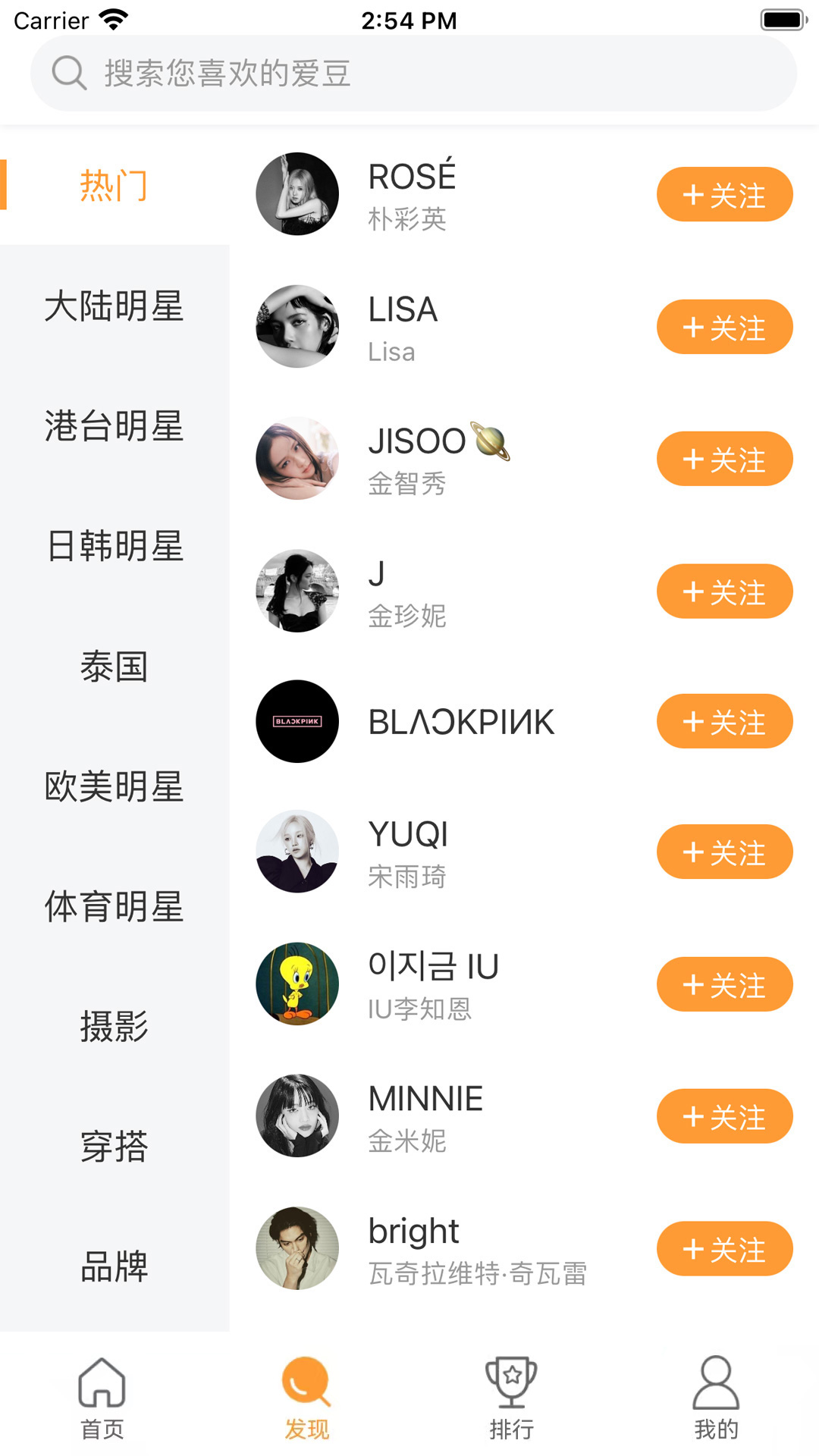
Task: Switch to 大陆明星 category
Action: pos(114,307)
